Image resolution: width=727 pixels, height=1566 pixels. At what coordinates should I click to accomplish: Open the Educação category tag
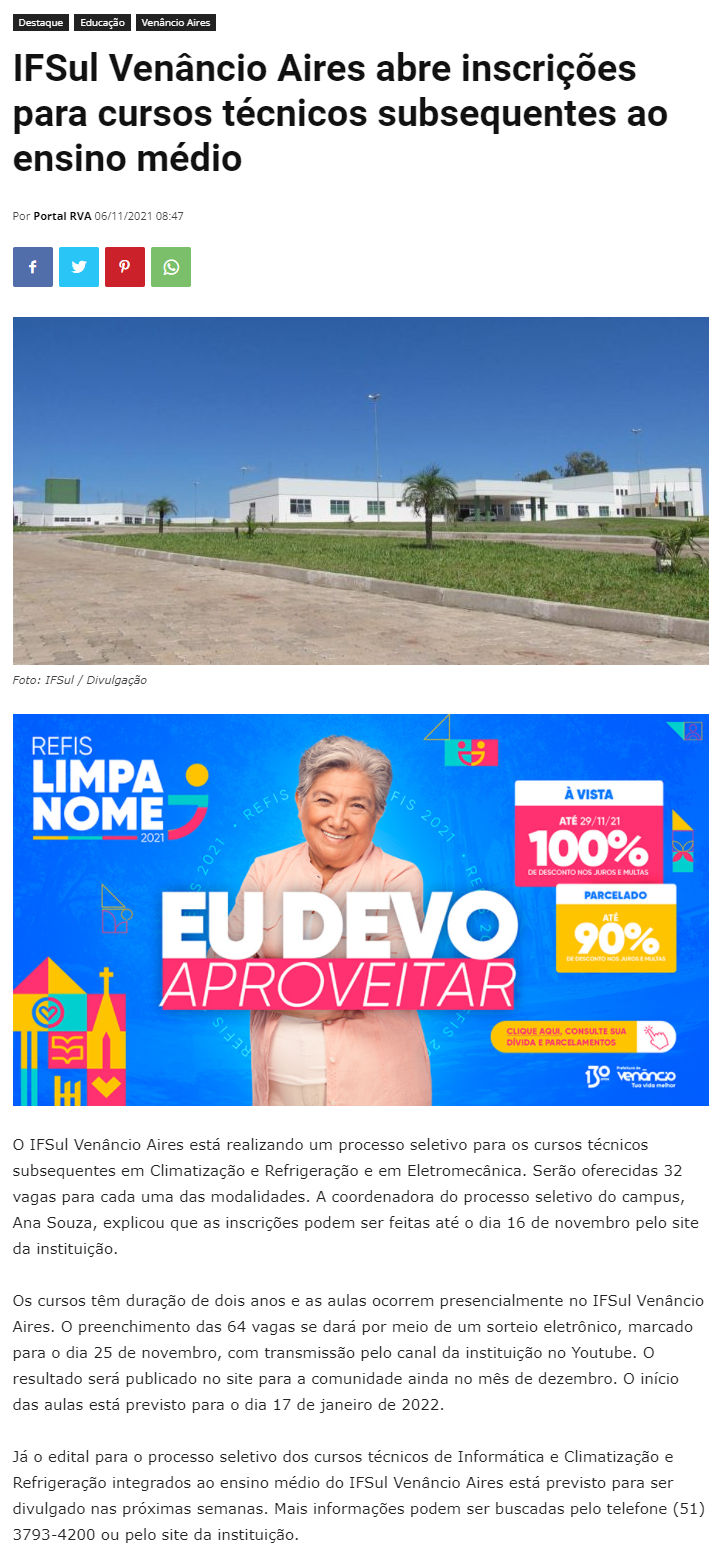102,22
